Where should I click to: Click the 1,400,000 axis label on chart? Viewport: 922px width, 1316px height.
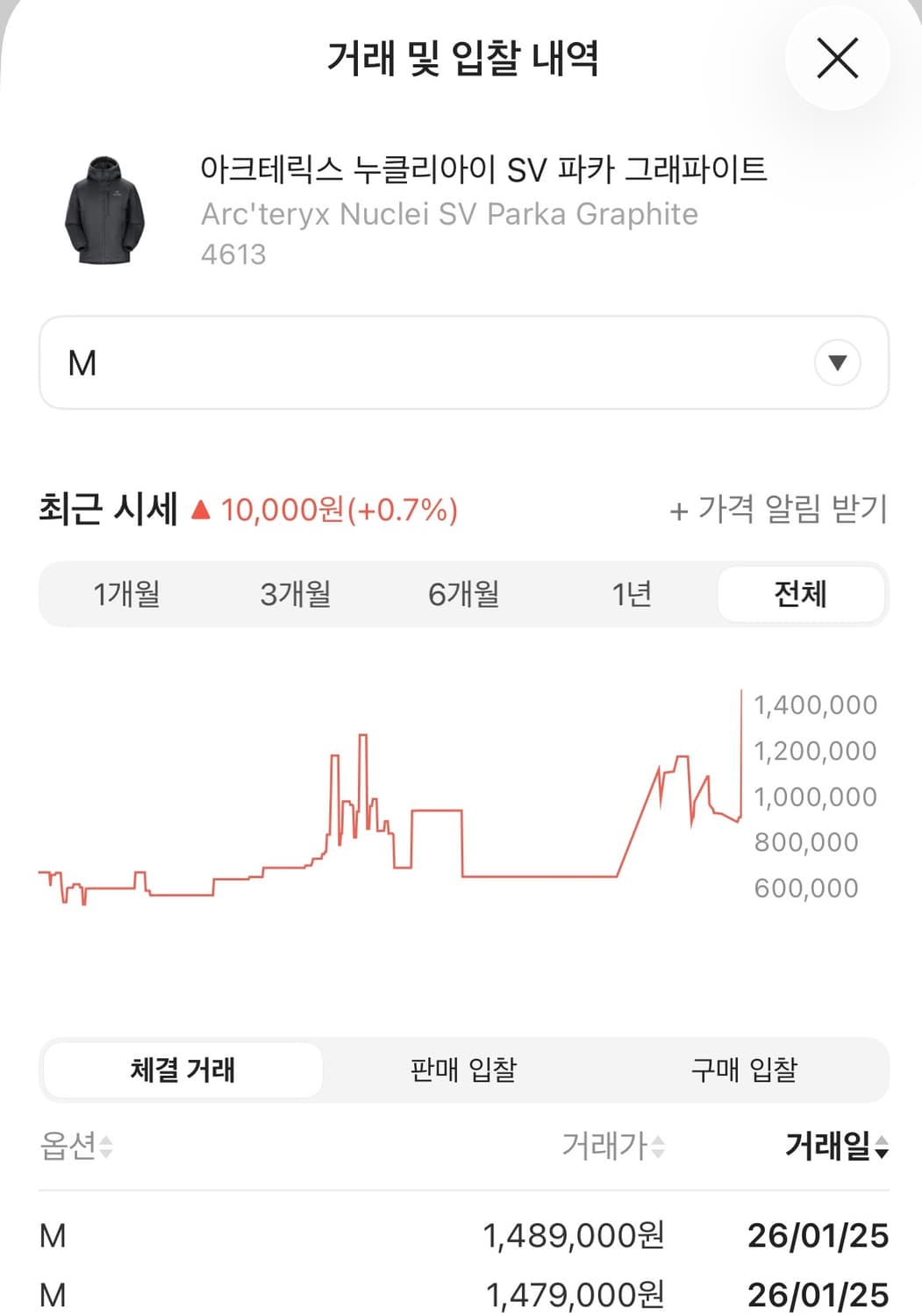(x=814, y=704)
